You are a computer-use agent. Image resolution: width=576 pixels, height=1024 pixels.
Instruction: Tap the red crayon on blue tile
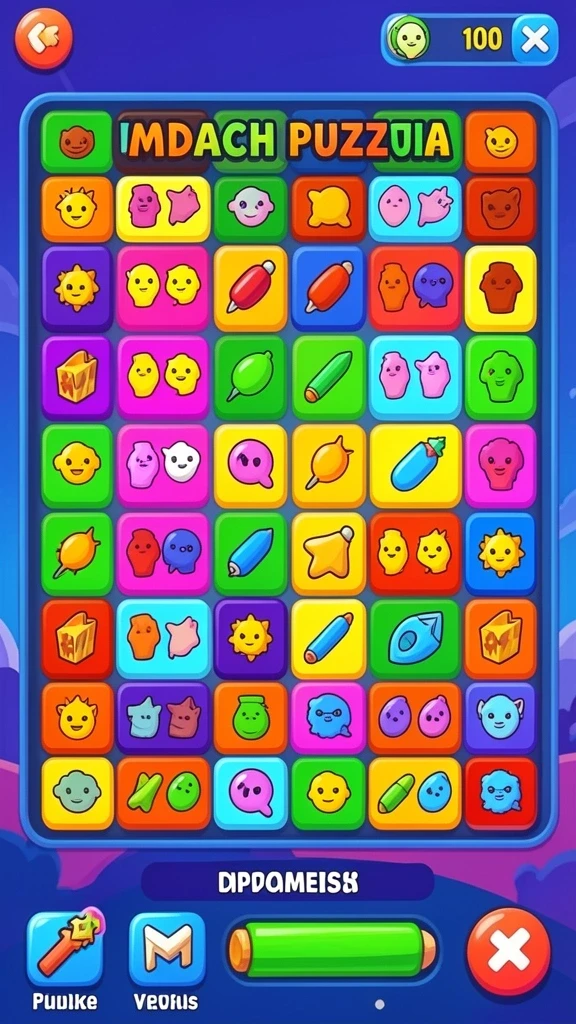coord(328,288)
